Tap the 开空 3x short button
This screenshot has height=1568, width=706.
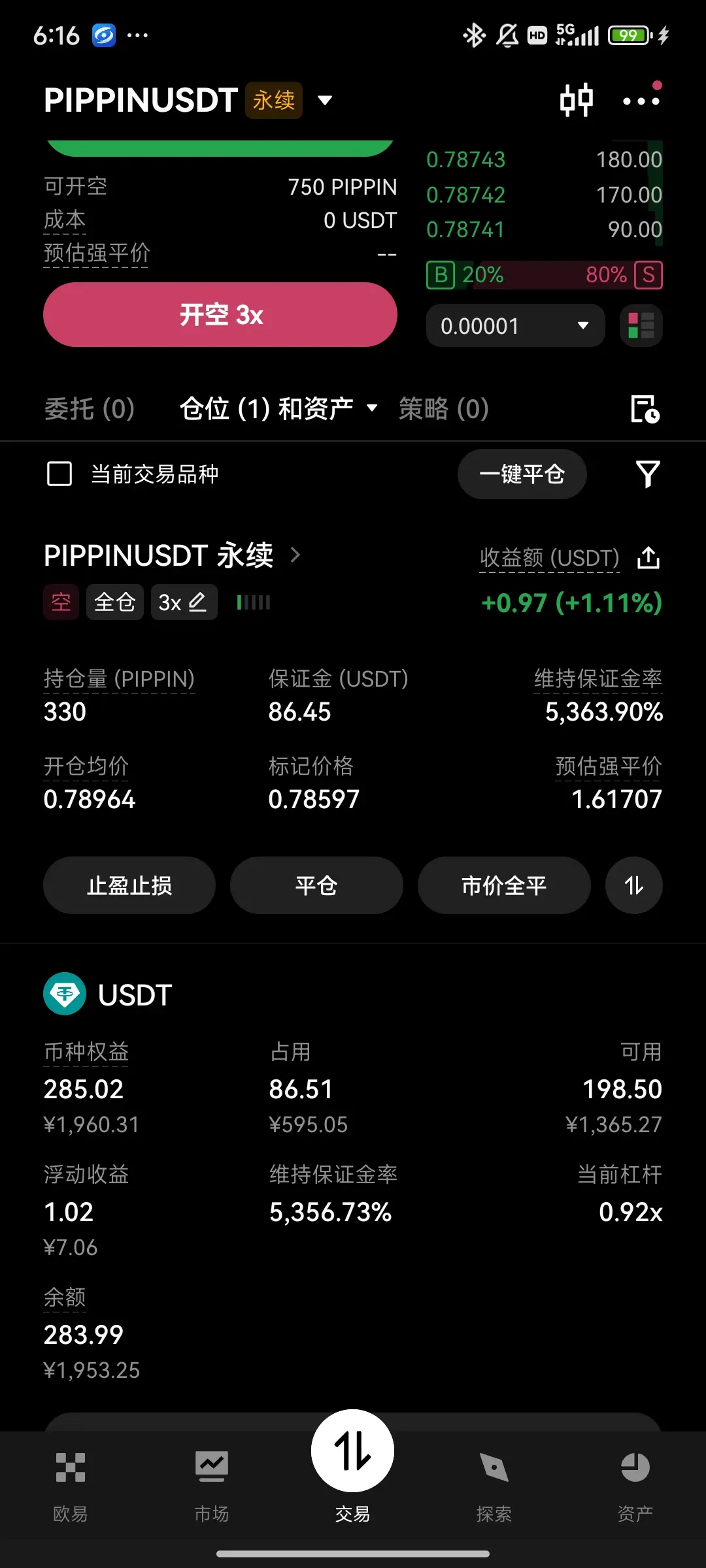[x=220, y=315]
